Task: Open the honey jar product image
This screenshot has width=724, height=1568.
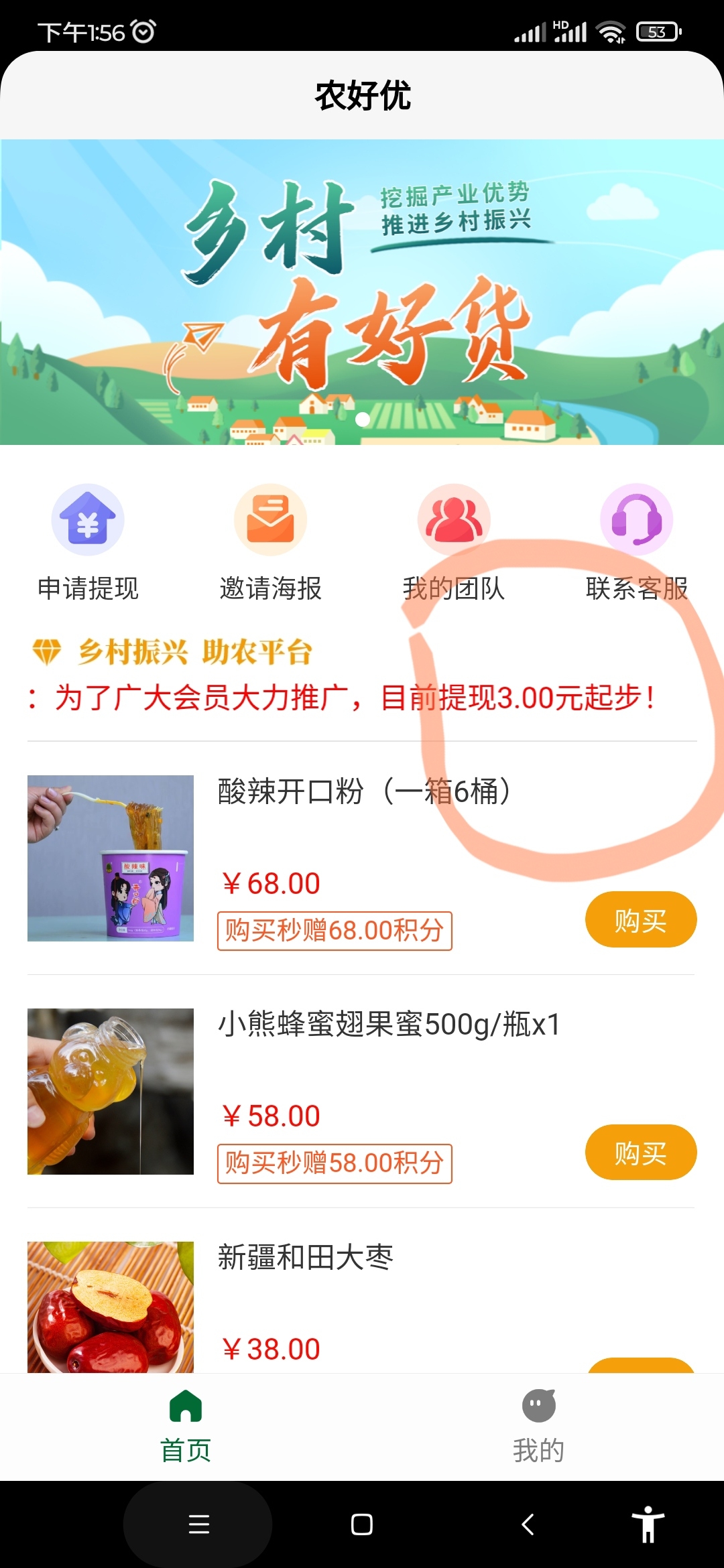Action: pos(109,1090)
